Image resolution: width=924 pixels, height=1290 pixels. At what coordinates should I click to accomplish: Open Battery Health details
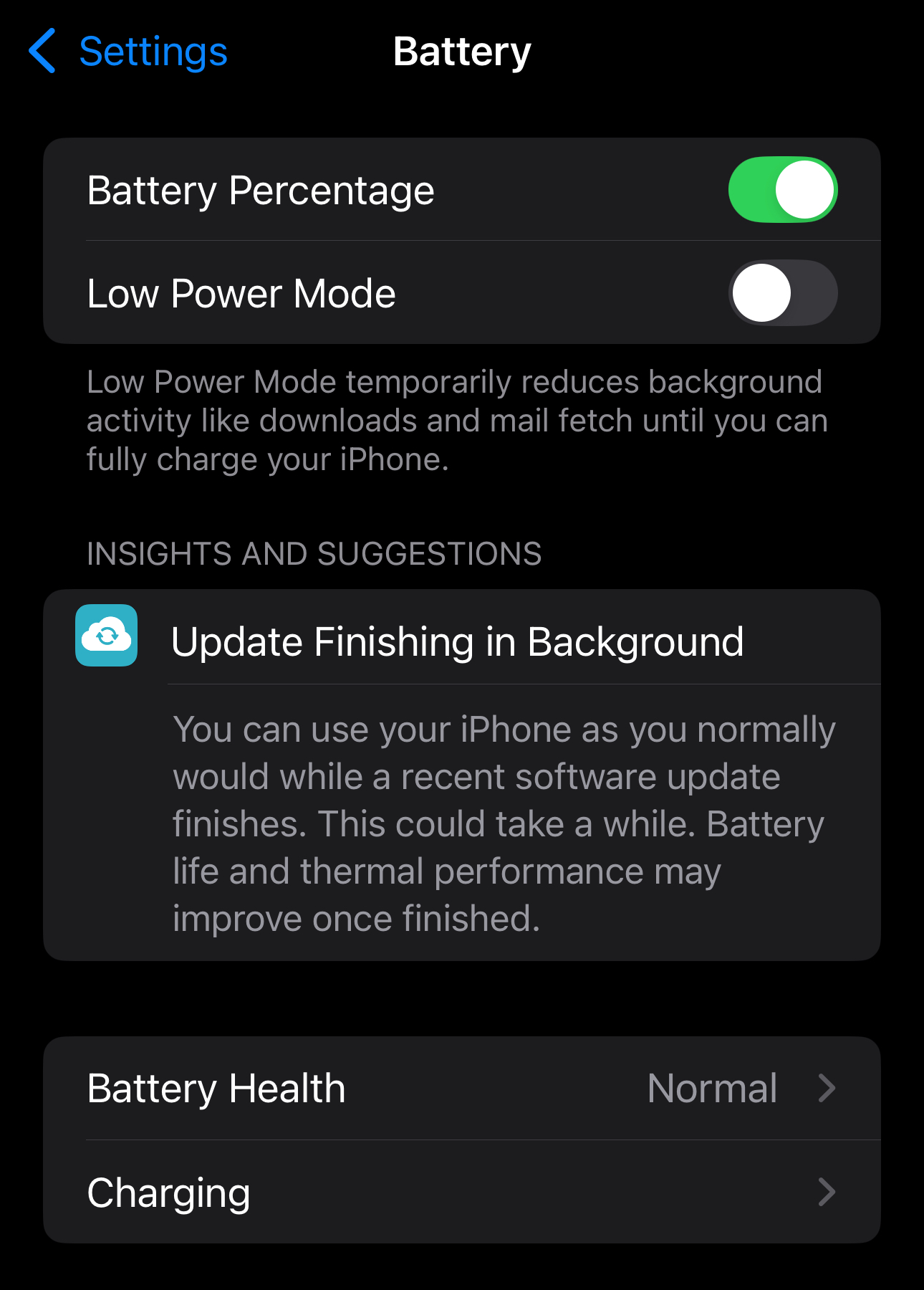point(461,1088)
